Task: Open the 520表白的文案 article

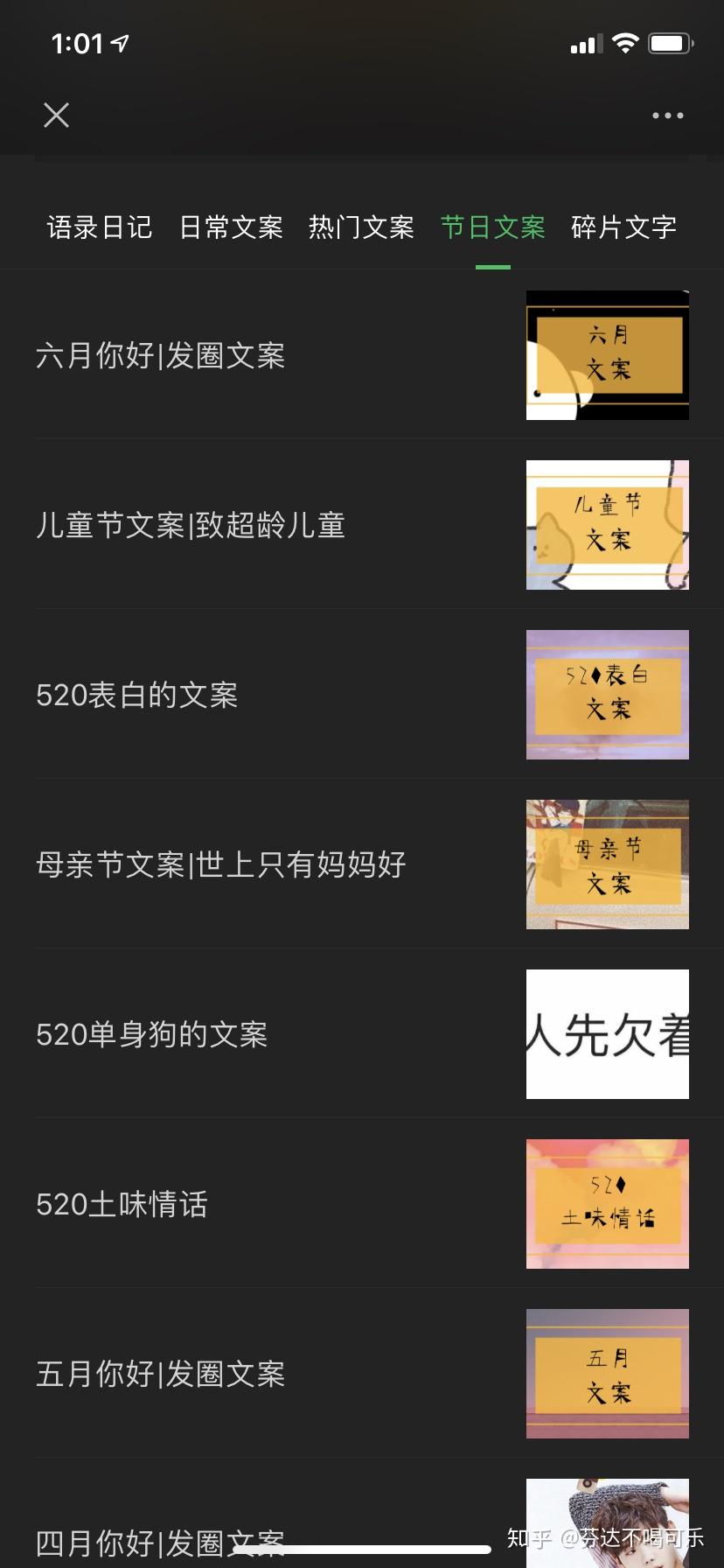Action: coord(362,695)
